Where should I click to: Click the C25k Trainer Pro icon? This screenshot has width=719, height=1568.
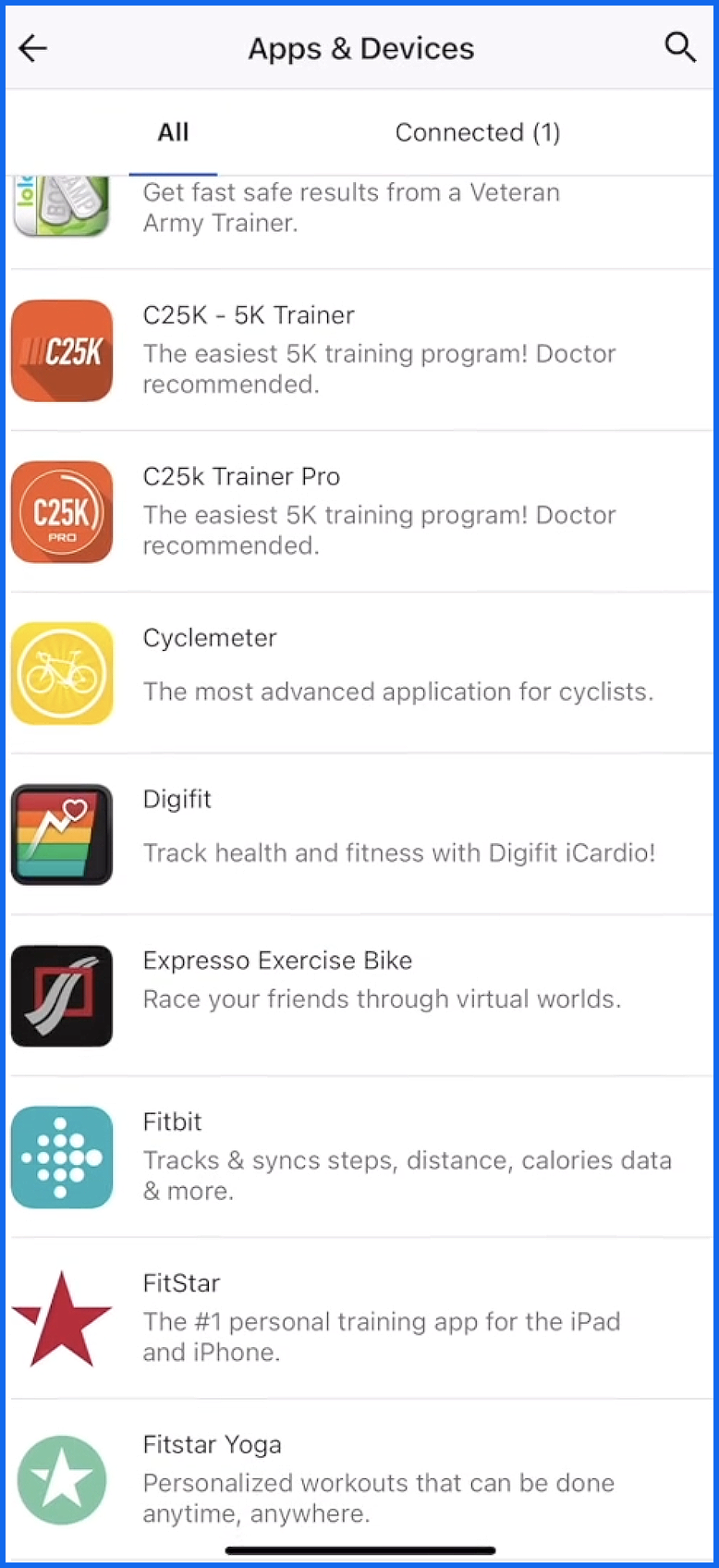click(x=62, y=511)
